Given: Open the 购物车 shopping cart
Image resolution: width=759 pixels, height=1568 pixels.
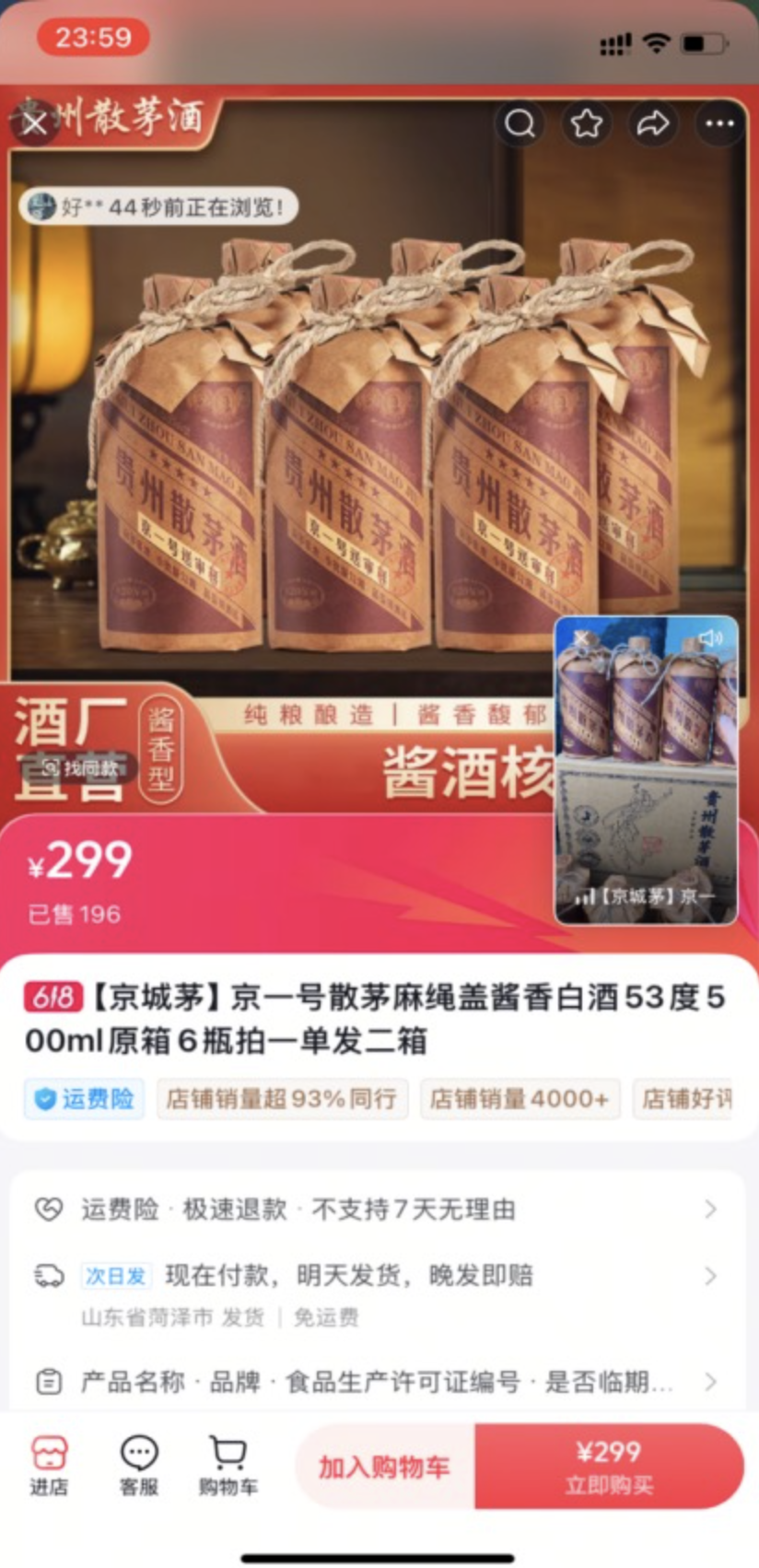Looking at the screenshot, I should click(228, 1465).
